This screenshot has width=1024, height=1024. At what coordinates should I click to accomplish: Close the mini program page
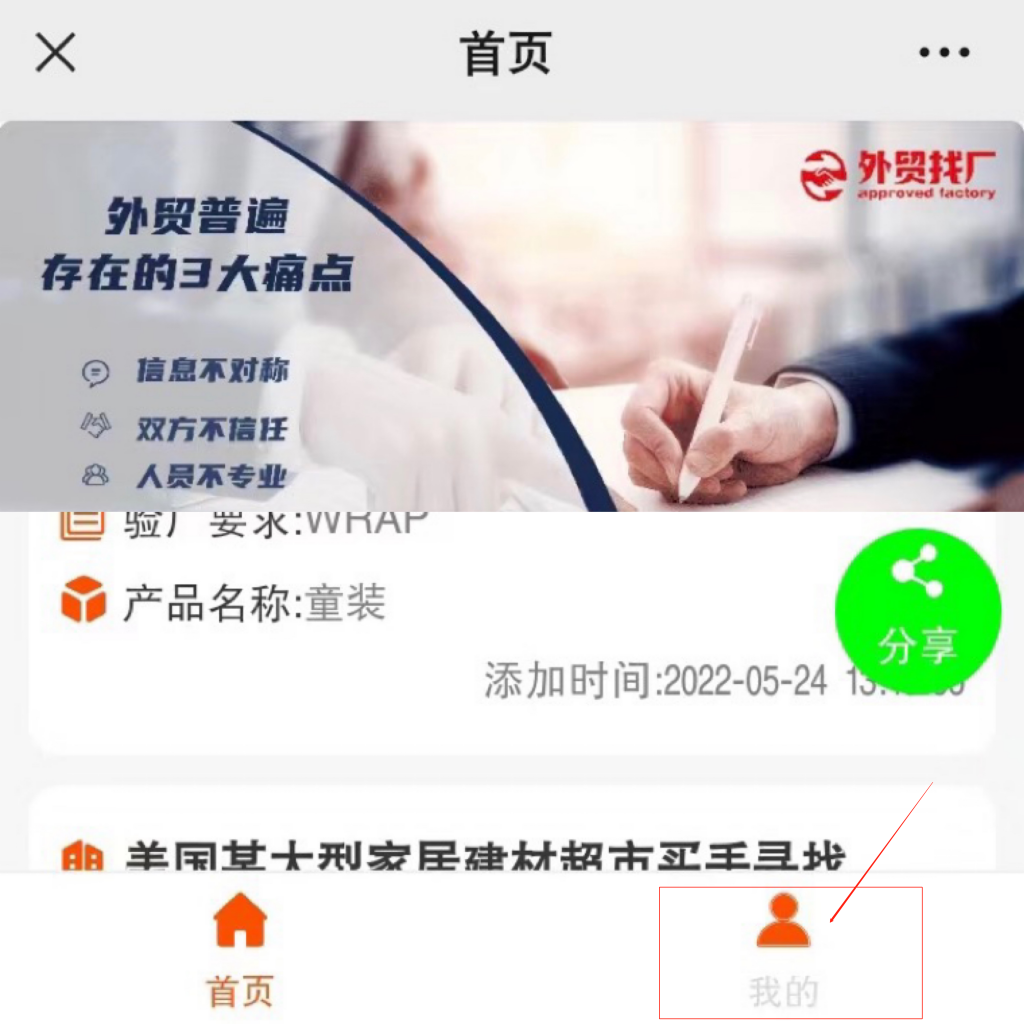[56, 52]
